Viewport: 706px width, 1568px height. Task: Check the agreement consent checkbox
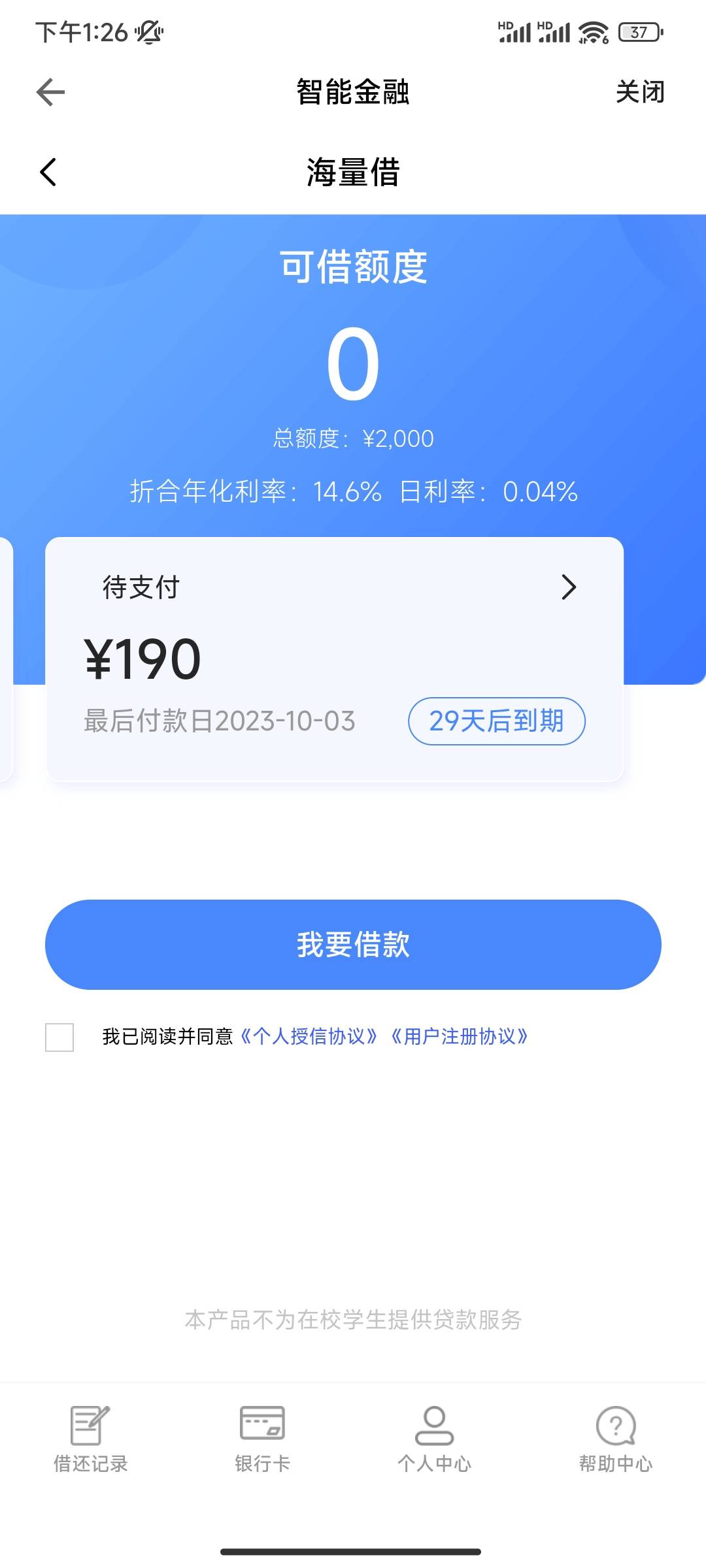tap(59, 1037)
